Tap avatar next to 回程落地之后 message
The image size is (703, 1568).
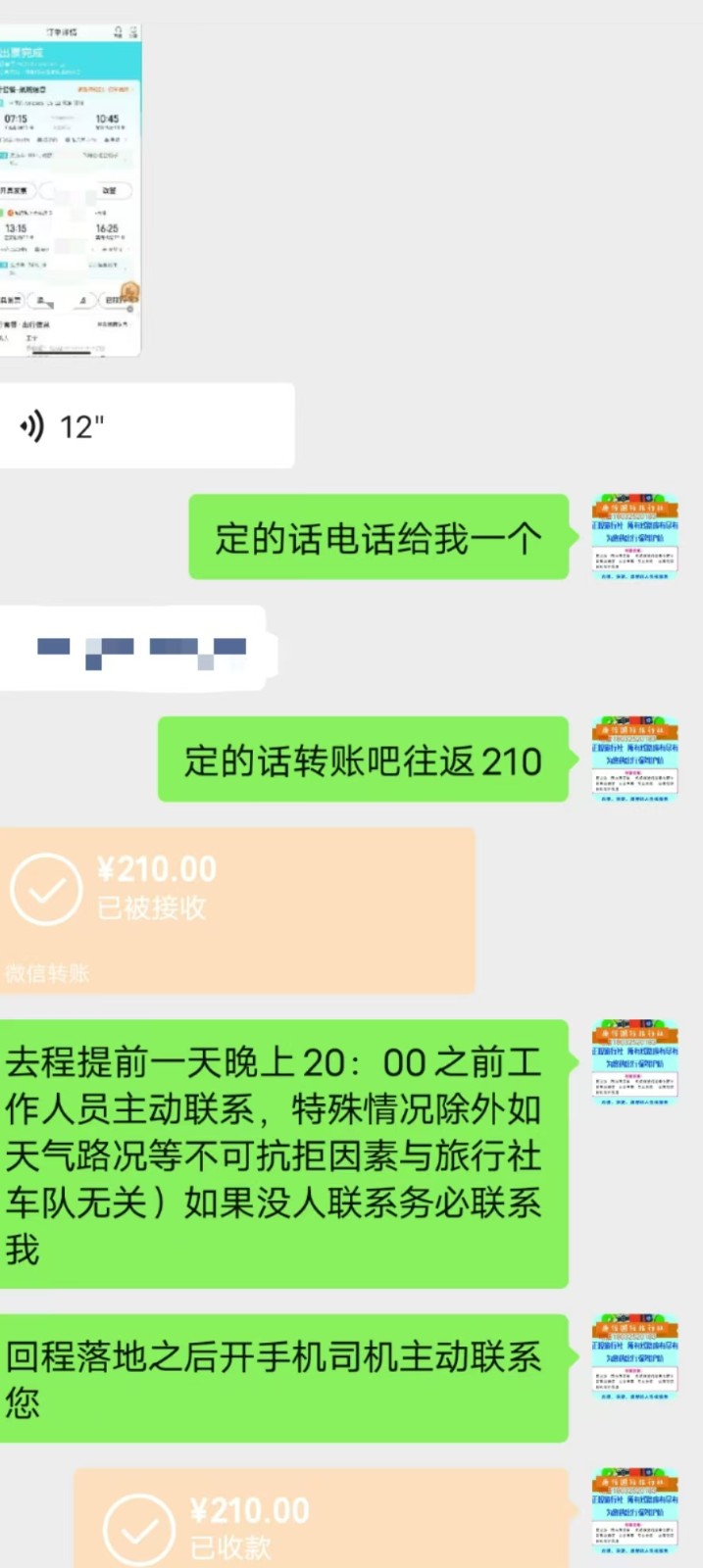634,1356
